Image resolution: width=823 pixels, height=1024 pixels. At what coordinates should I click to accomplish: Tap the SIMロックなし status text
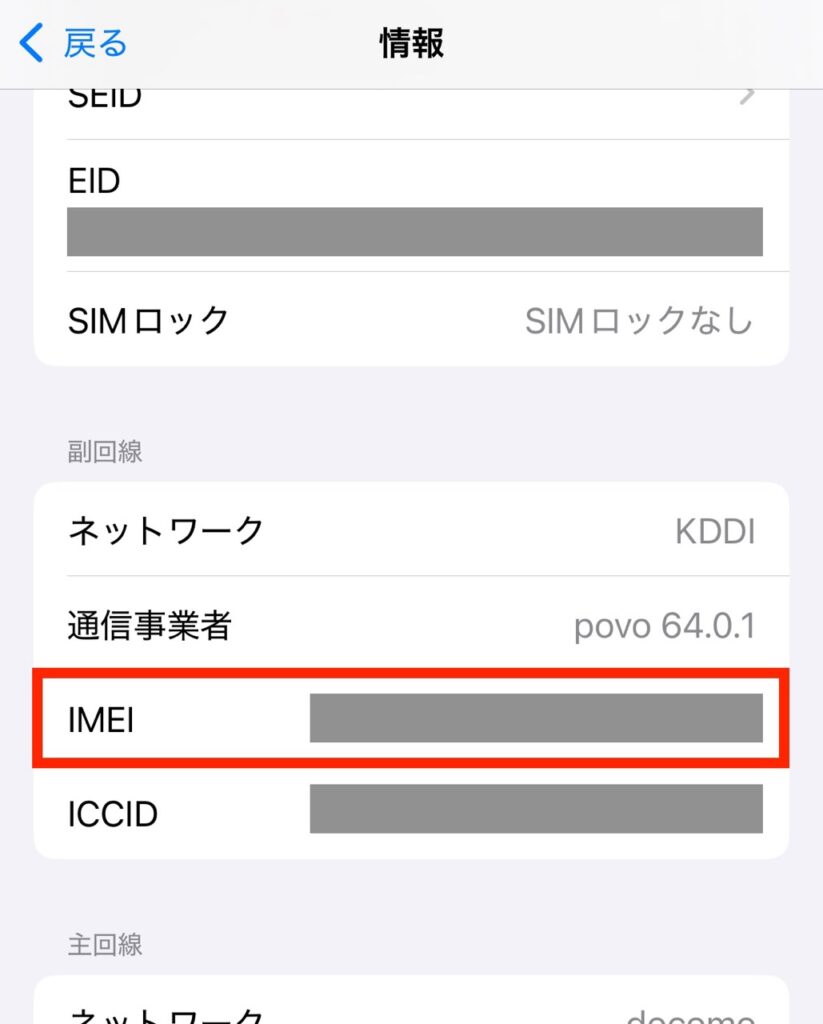640,321
